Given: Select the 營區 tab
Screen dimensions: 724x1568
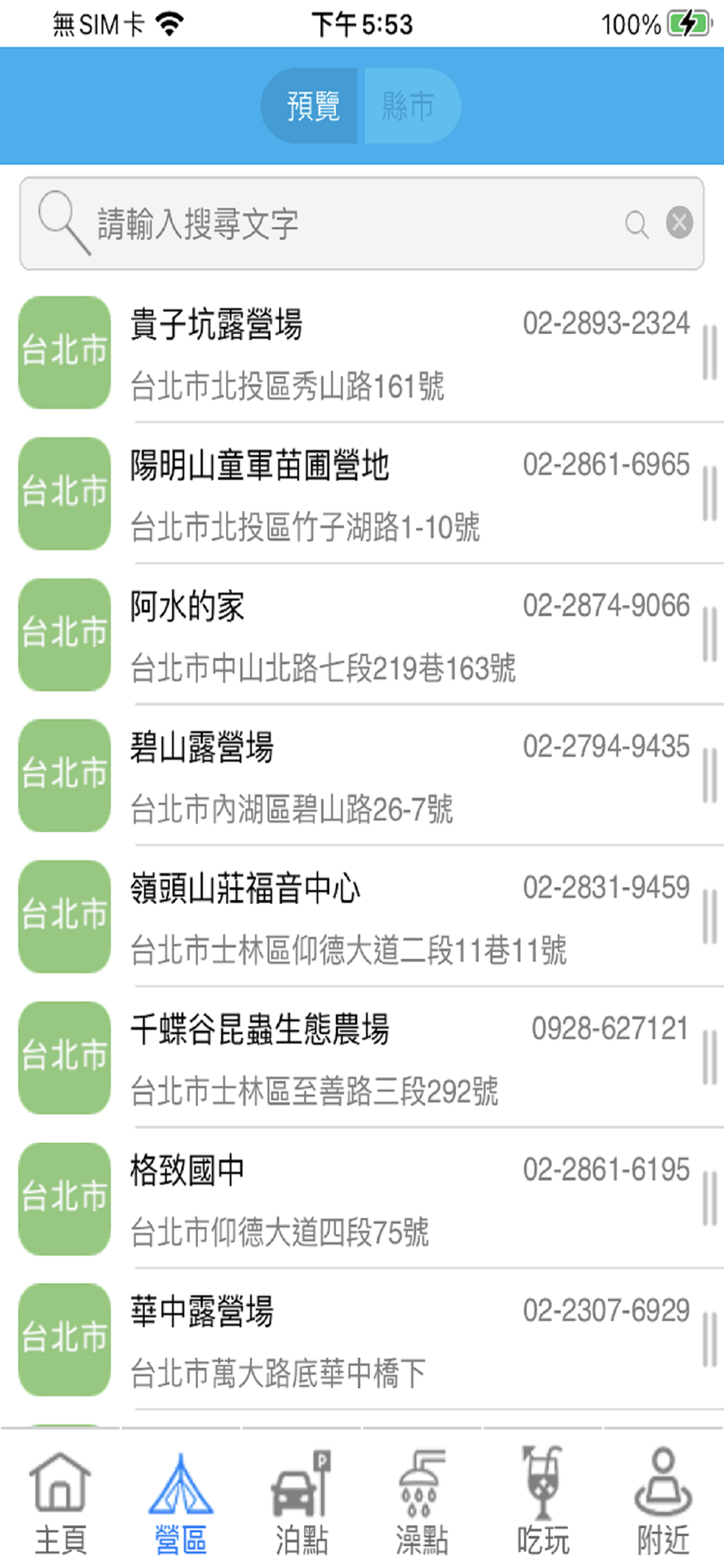Looking at the screenshot, I should [x=181, y=1501].
